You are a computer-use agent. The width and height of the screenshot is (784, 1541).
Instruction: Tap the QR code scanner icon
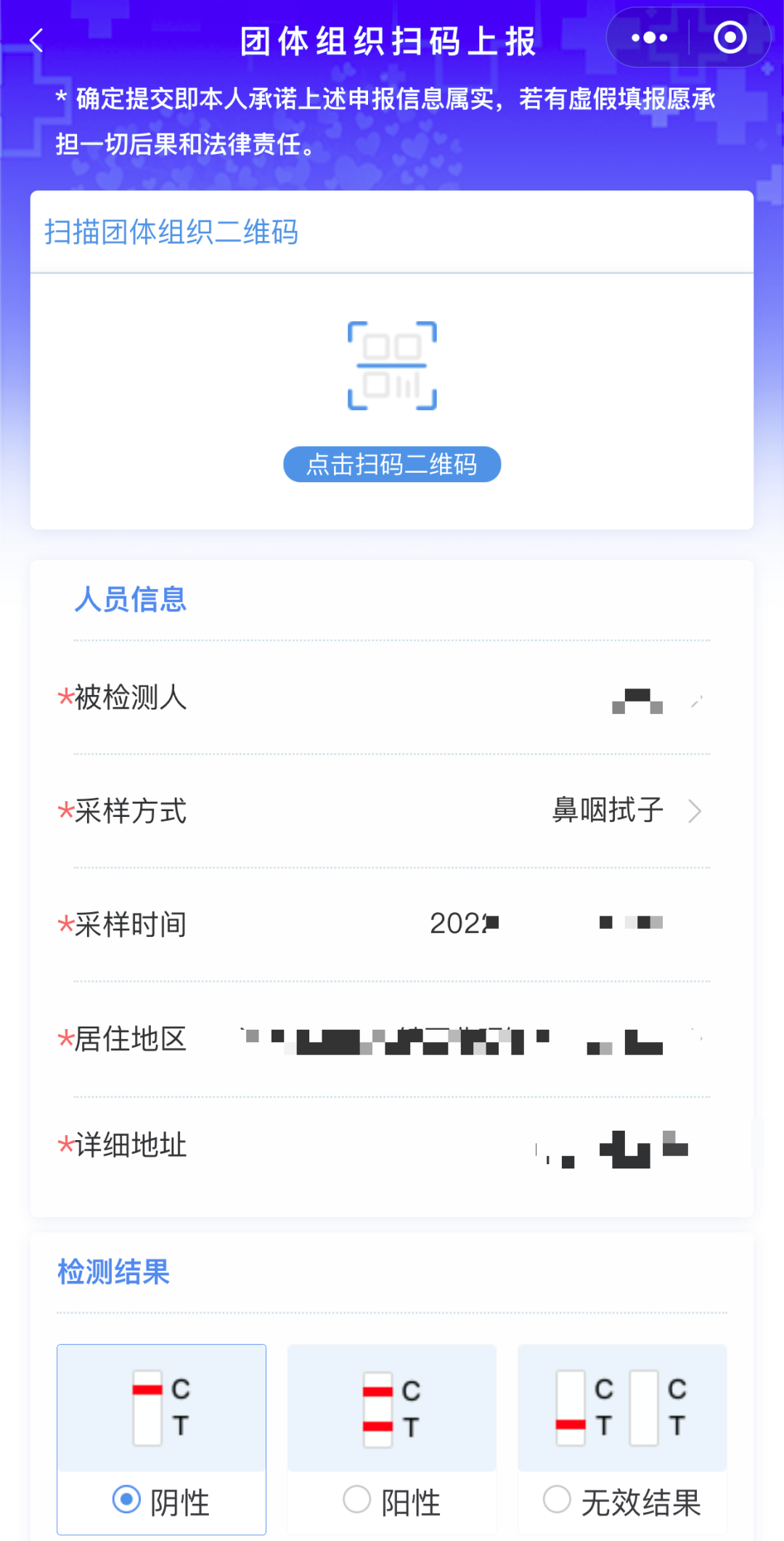tap(391, 365)
